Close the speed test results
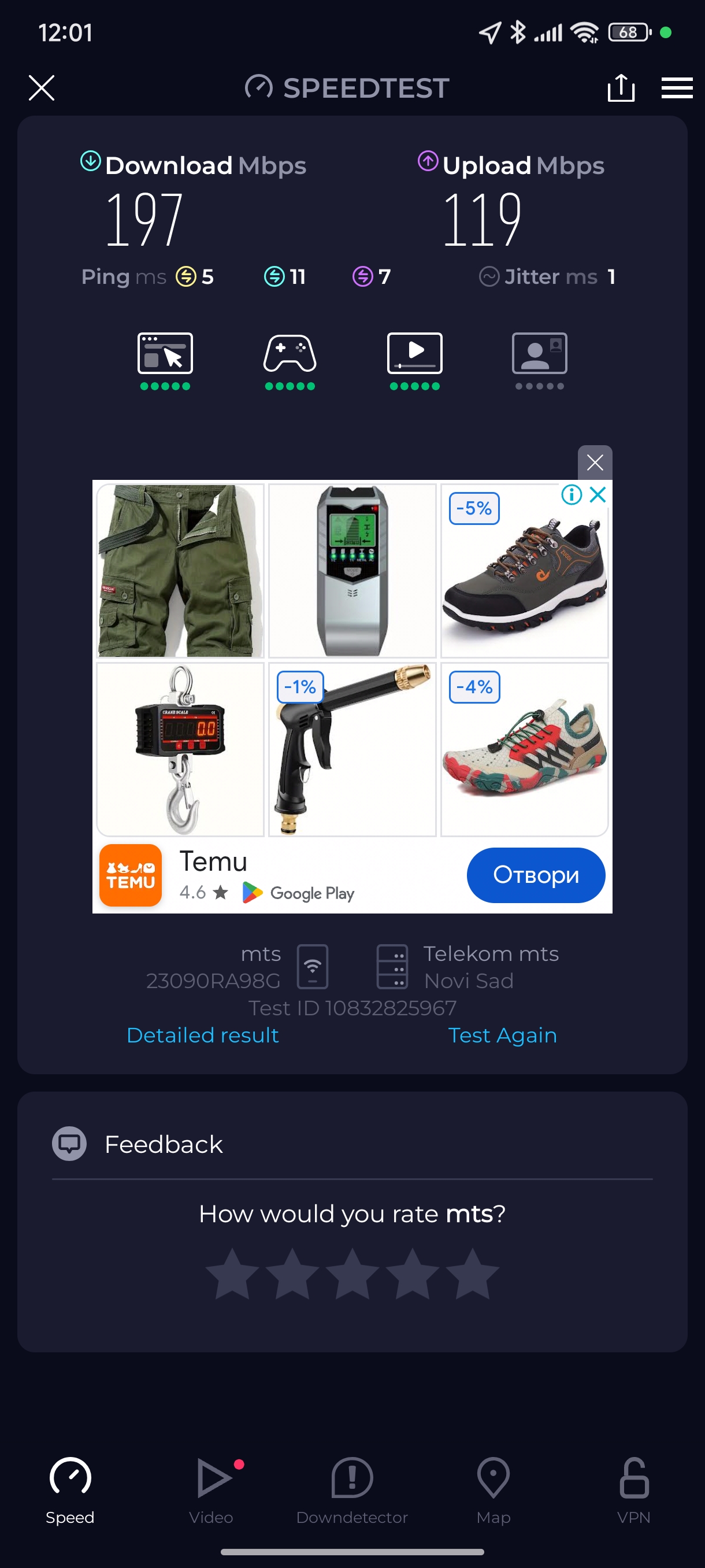 pos(42,88)
